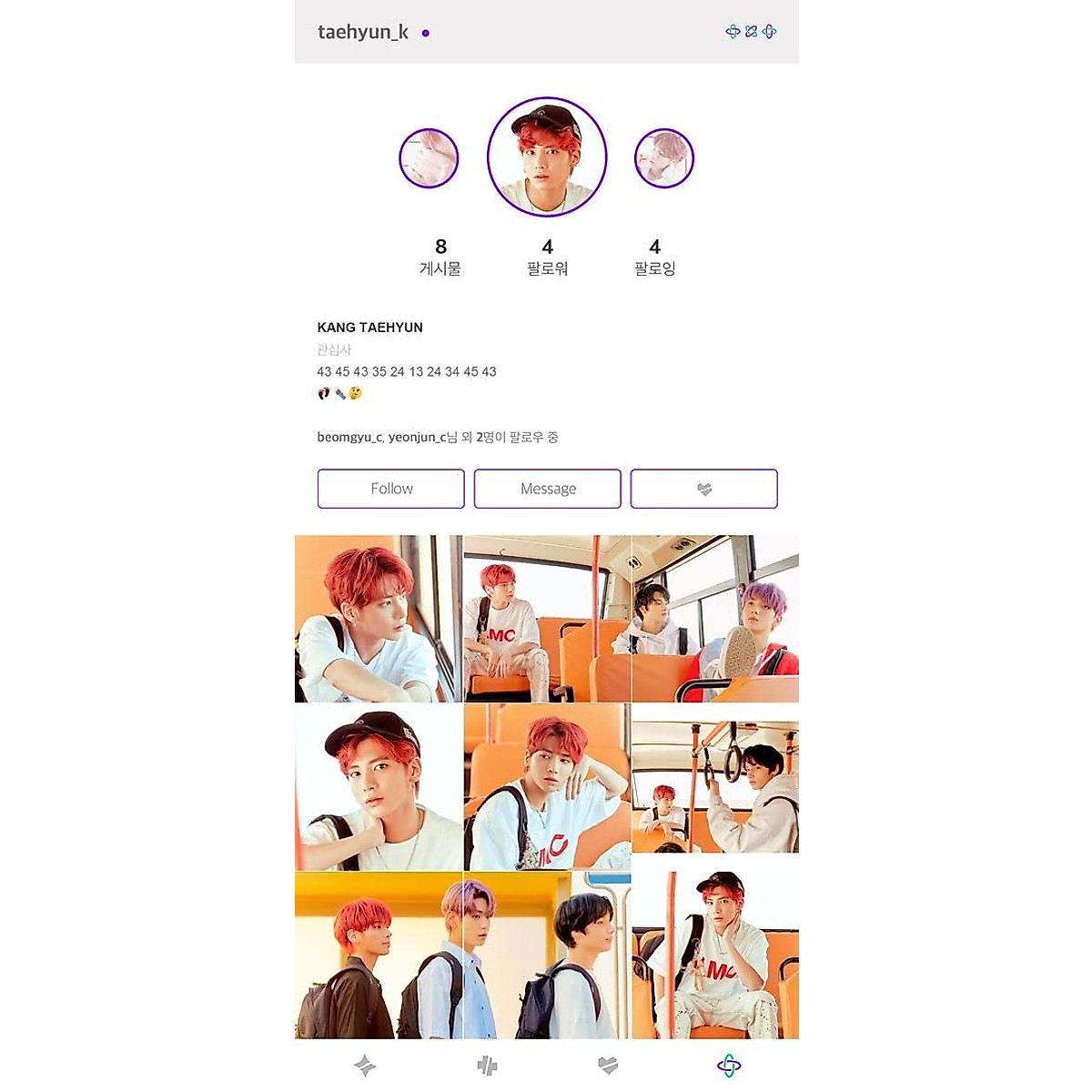Open the small circle right of profile photo
Image resolution: width=1092 pixels, height=1092 pixels.
click(664, 158)
